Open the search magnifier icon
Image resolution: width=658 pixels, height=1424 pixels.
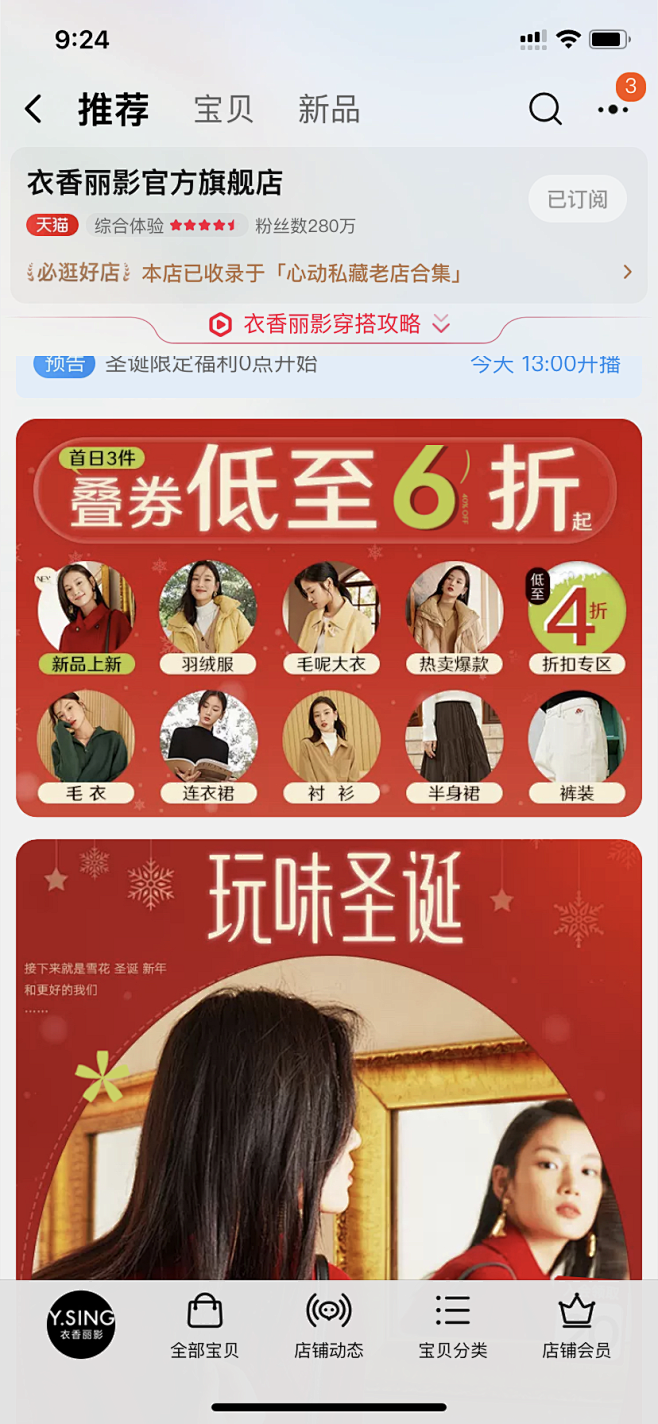545,109
